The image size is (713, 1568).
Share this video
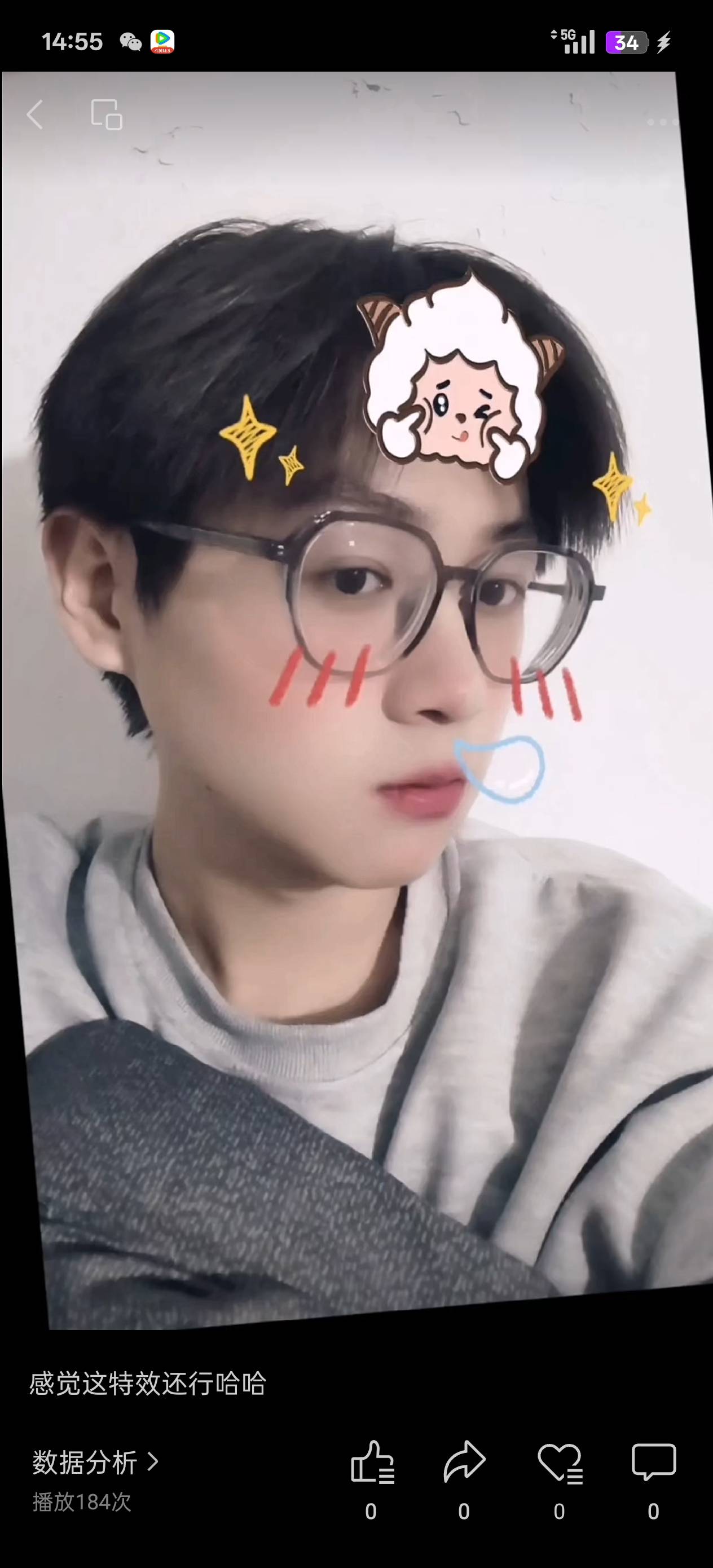[x=464, y=1462]
